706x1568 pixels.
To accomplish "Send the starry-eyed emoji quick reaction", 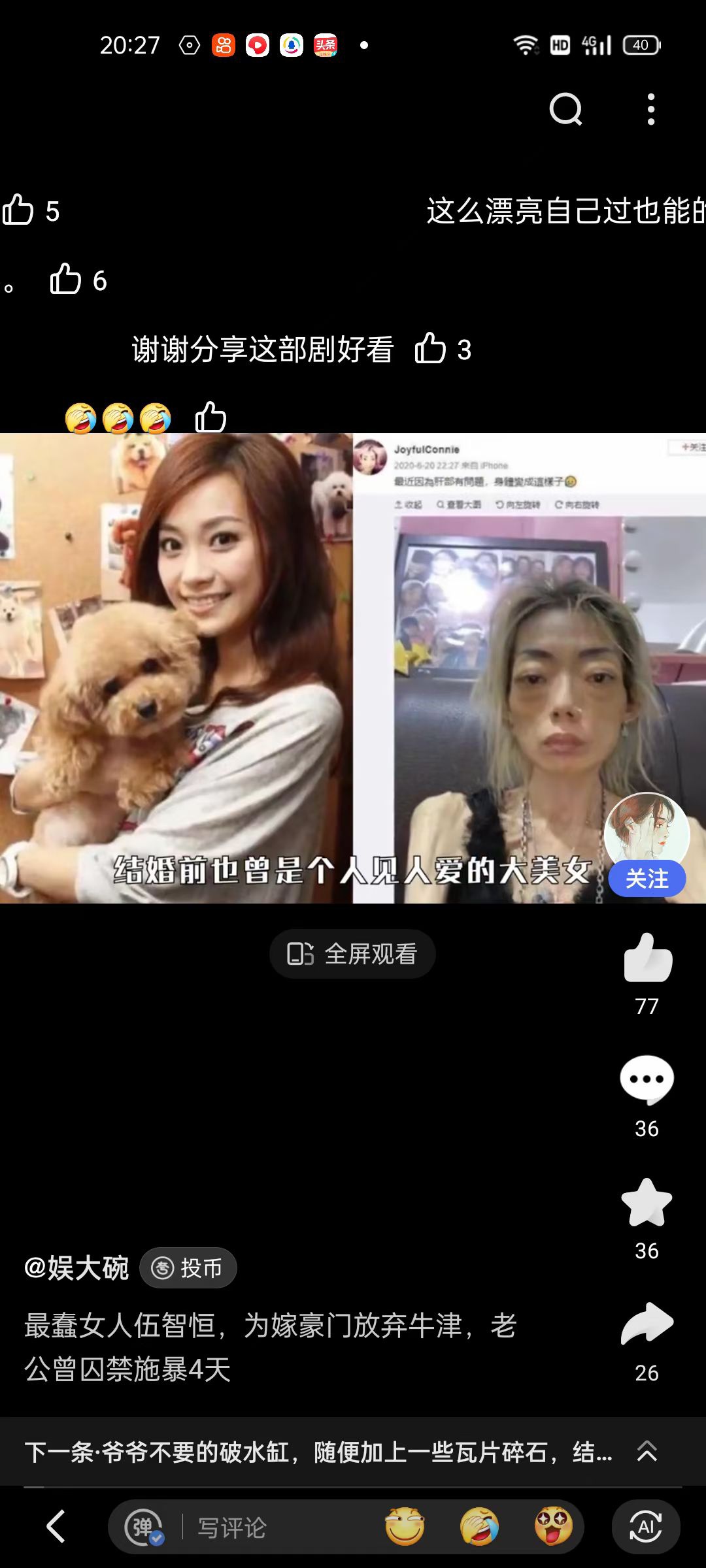I will tap(553, 1527).
